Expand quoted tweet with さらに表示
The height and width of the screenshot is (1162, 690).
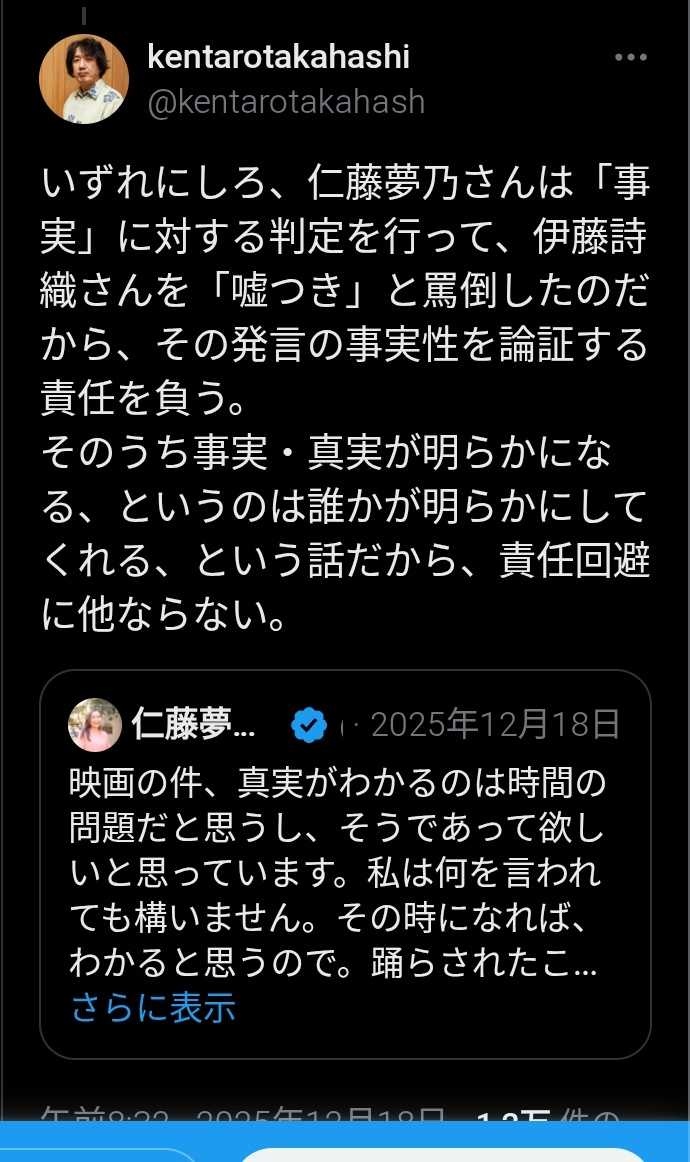tap(153, 1007)
